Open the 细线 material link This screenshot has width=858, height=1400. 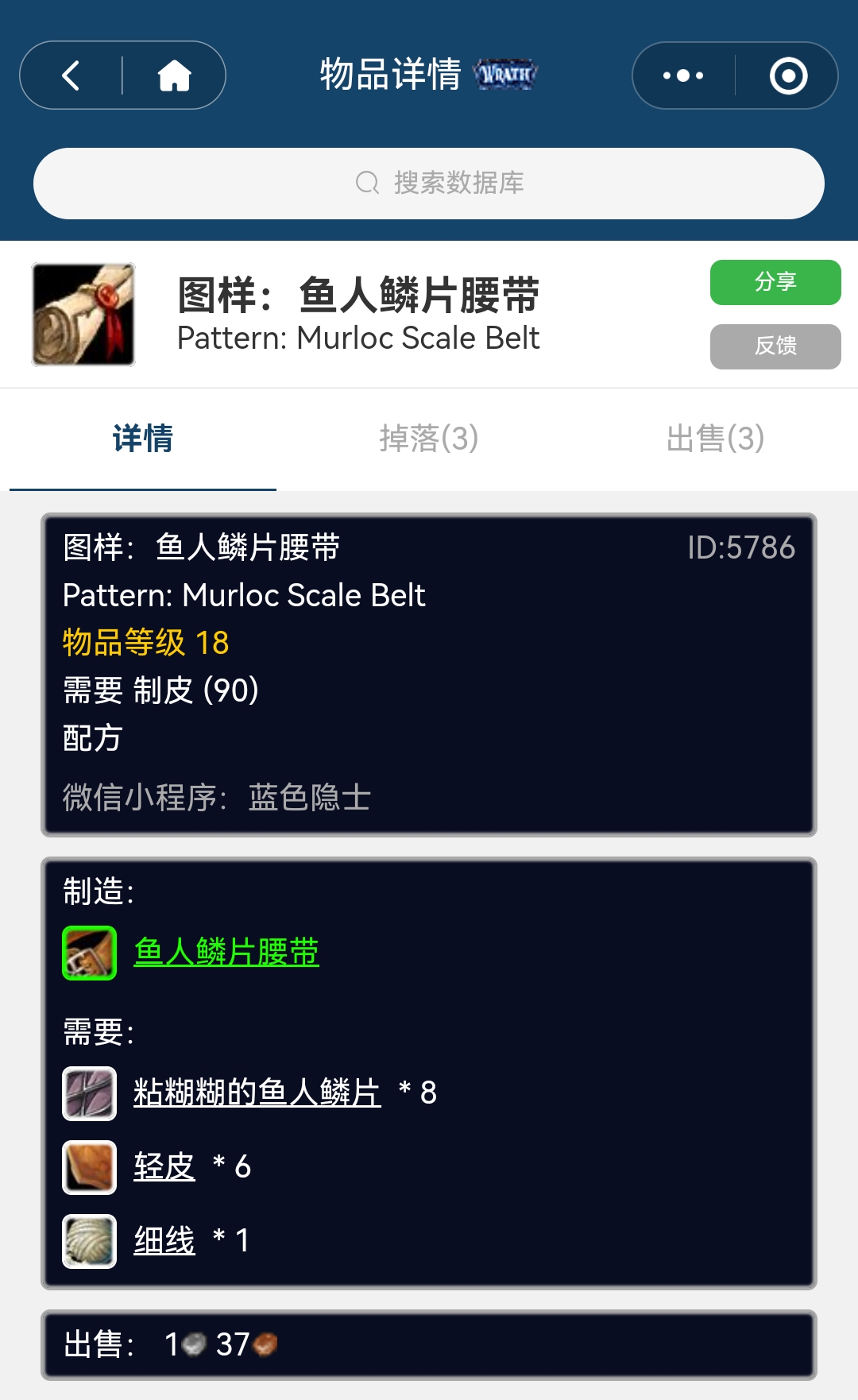tap(164, 1240)
